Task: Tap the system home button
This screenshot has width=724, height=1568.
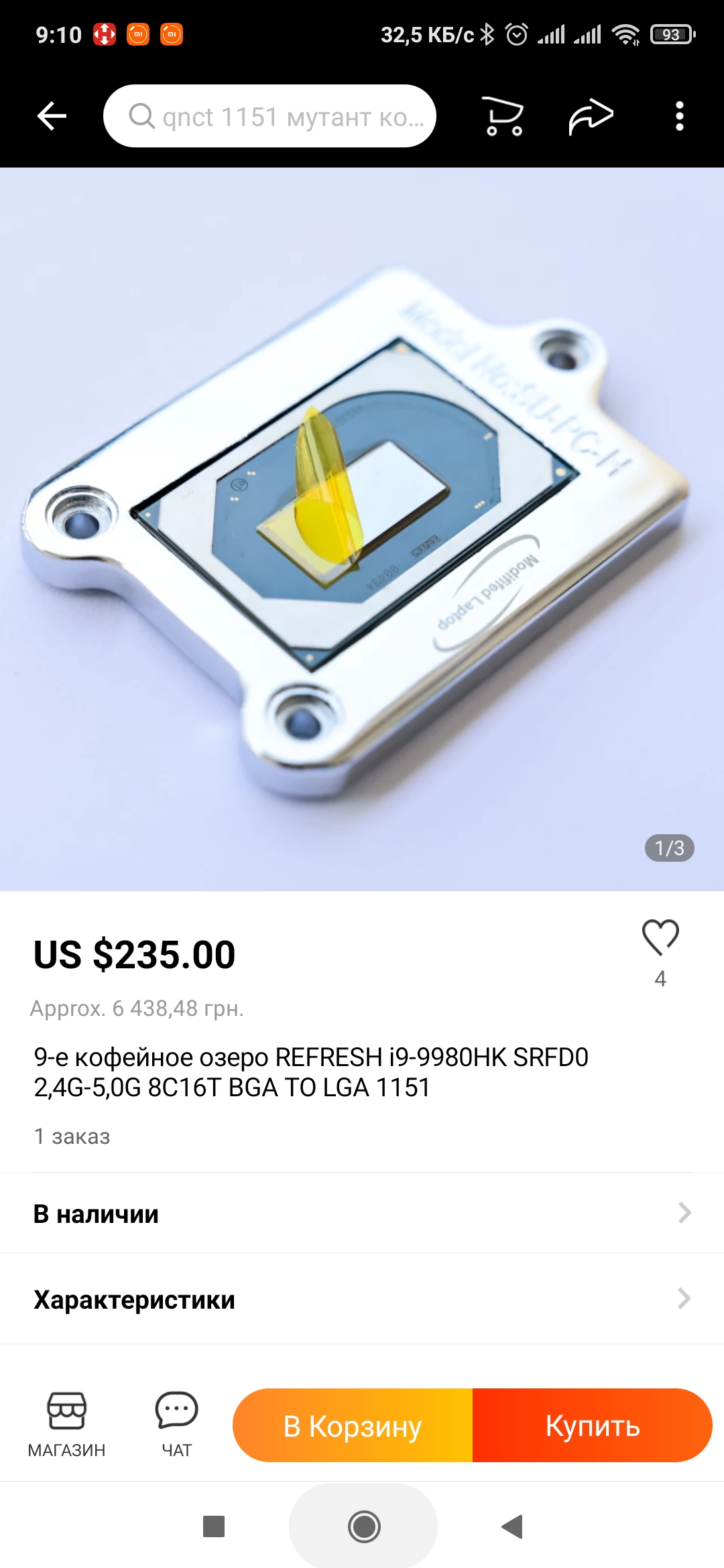Action: [364, 1527]
